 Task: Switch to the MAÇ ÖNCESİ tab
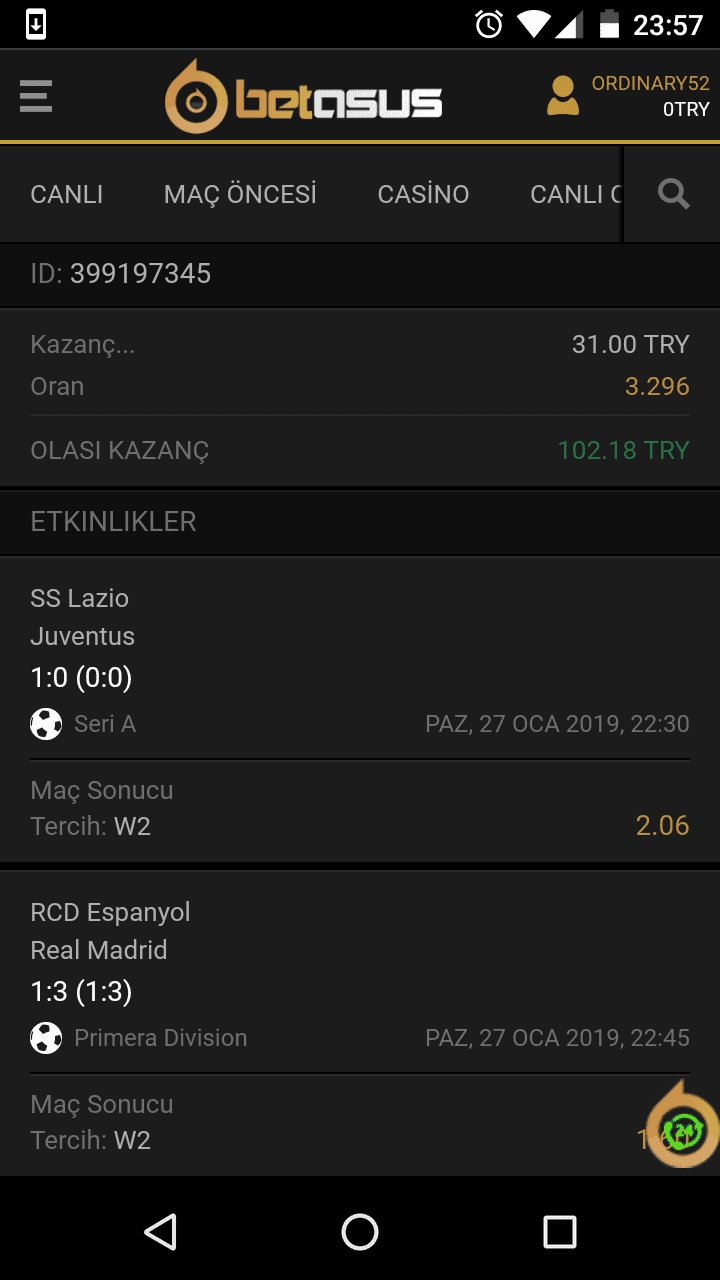click(x=240, y=194)
